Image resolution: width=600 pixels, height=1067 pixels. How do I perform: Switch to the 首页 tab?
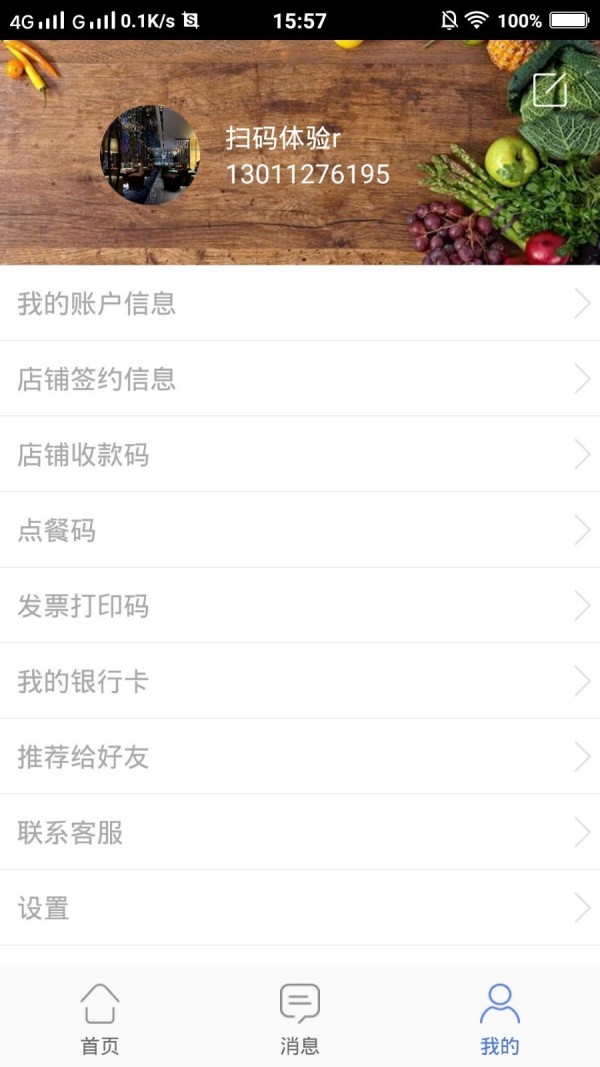[x=100, y=1018]
